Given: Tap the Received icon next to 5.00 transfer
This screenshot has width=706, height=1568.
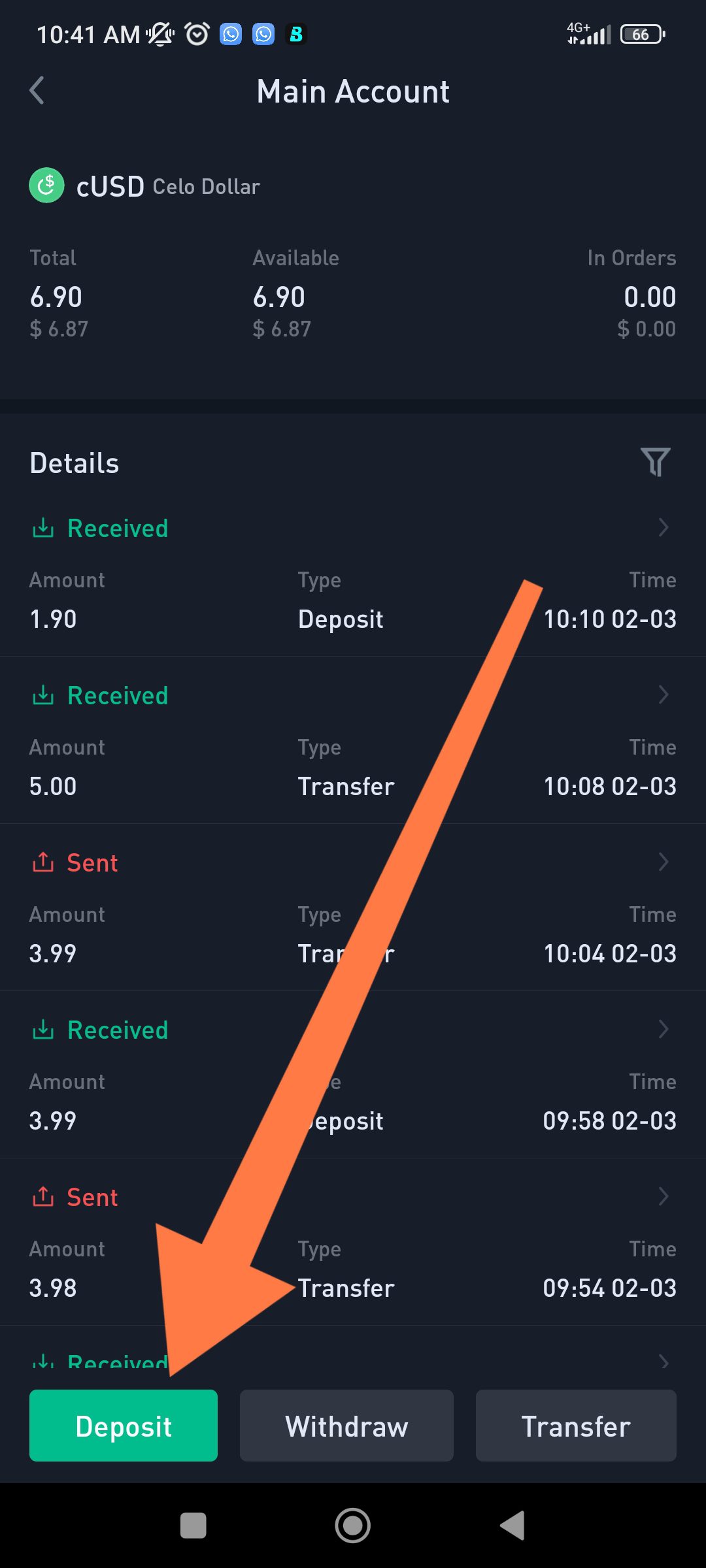Looking at the screenshot, I should coord(42,694).
